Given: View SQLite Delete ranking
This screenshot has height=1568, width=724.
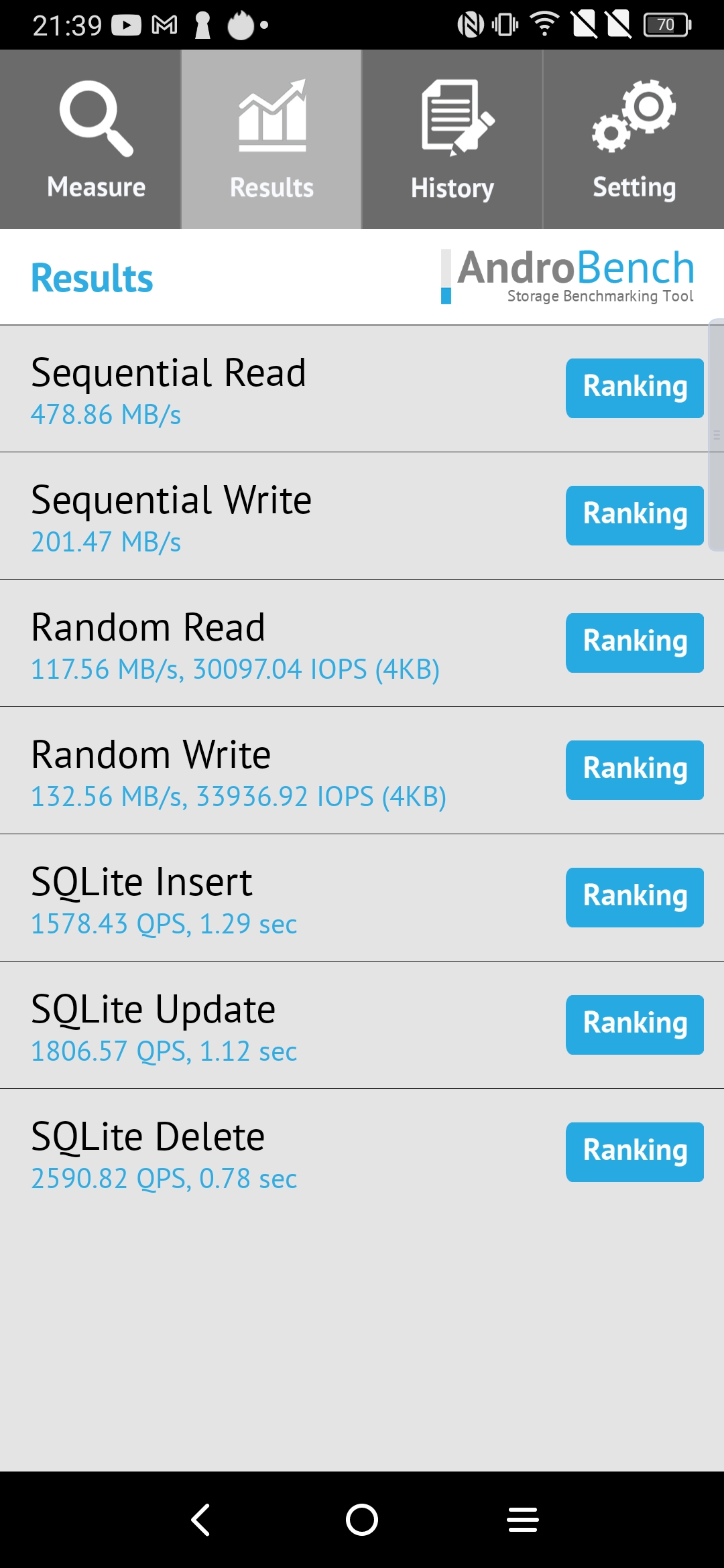Looking at the screenshot, I should (x=634, y=1152).
